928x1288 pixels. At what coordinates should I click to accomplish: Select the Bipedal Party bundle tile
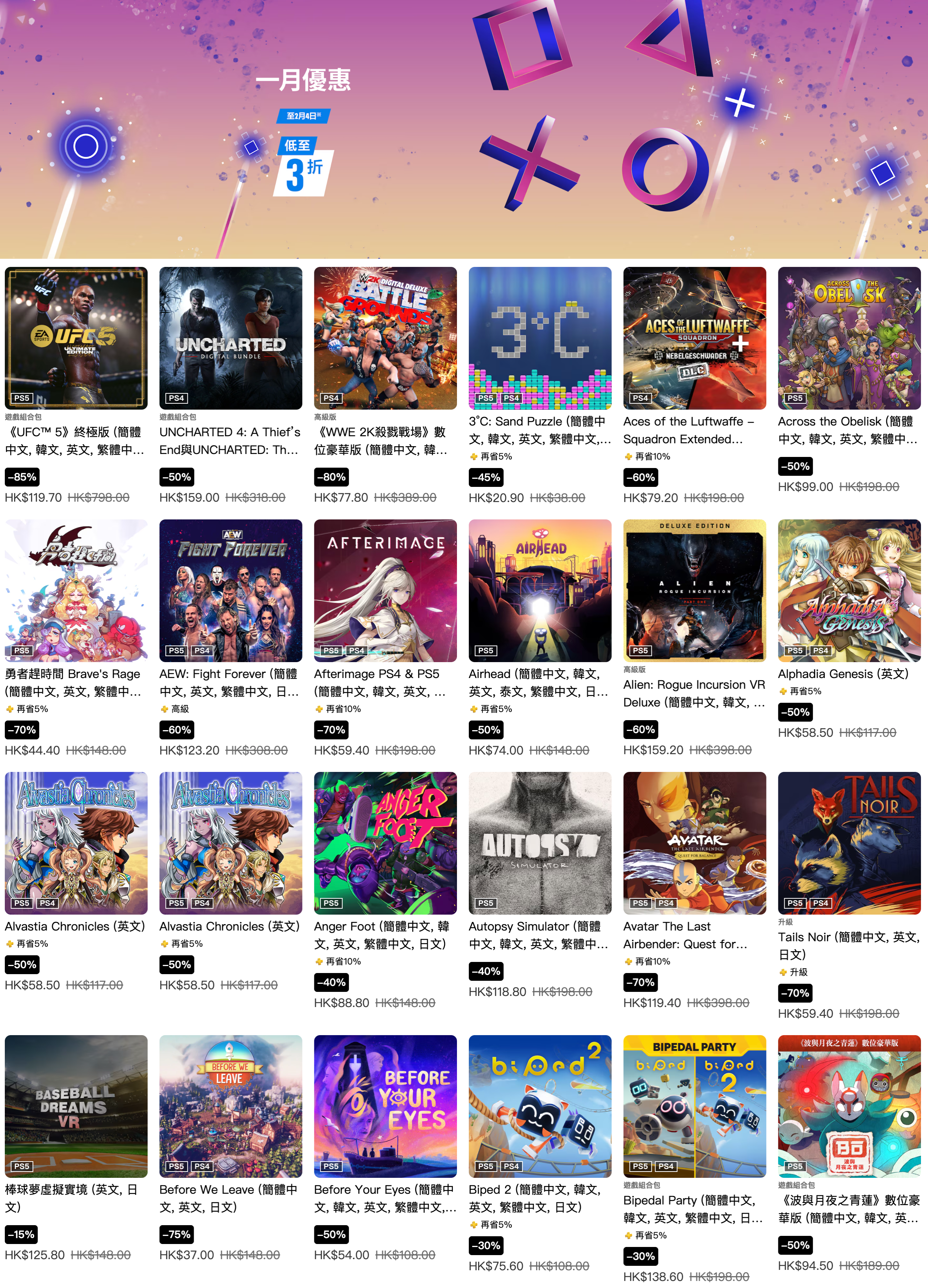click(x=694, y=1106)
